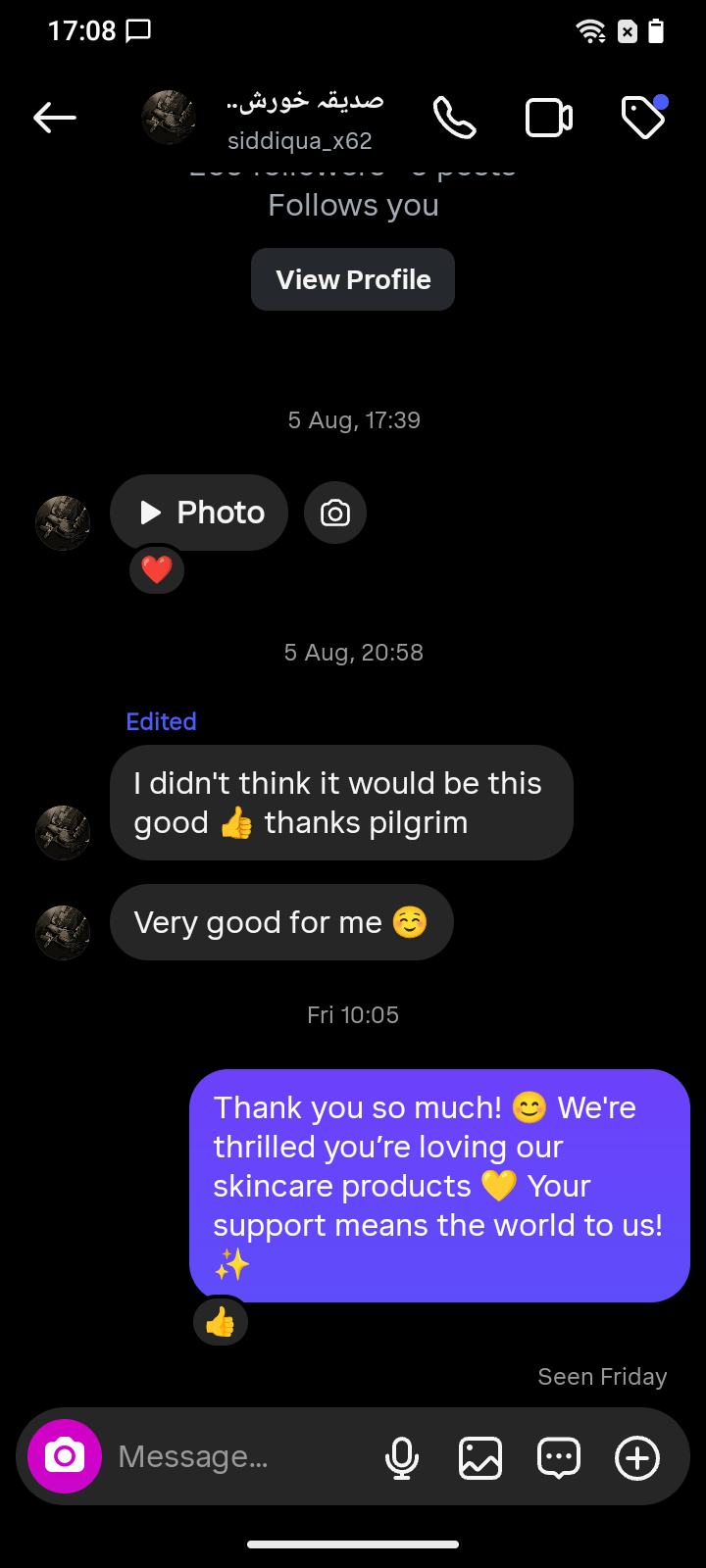Reply with camera next to Photo
The height and width of the screenshot is (1568, 706).
[x=335, y=513]
